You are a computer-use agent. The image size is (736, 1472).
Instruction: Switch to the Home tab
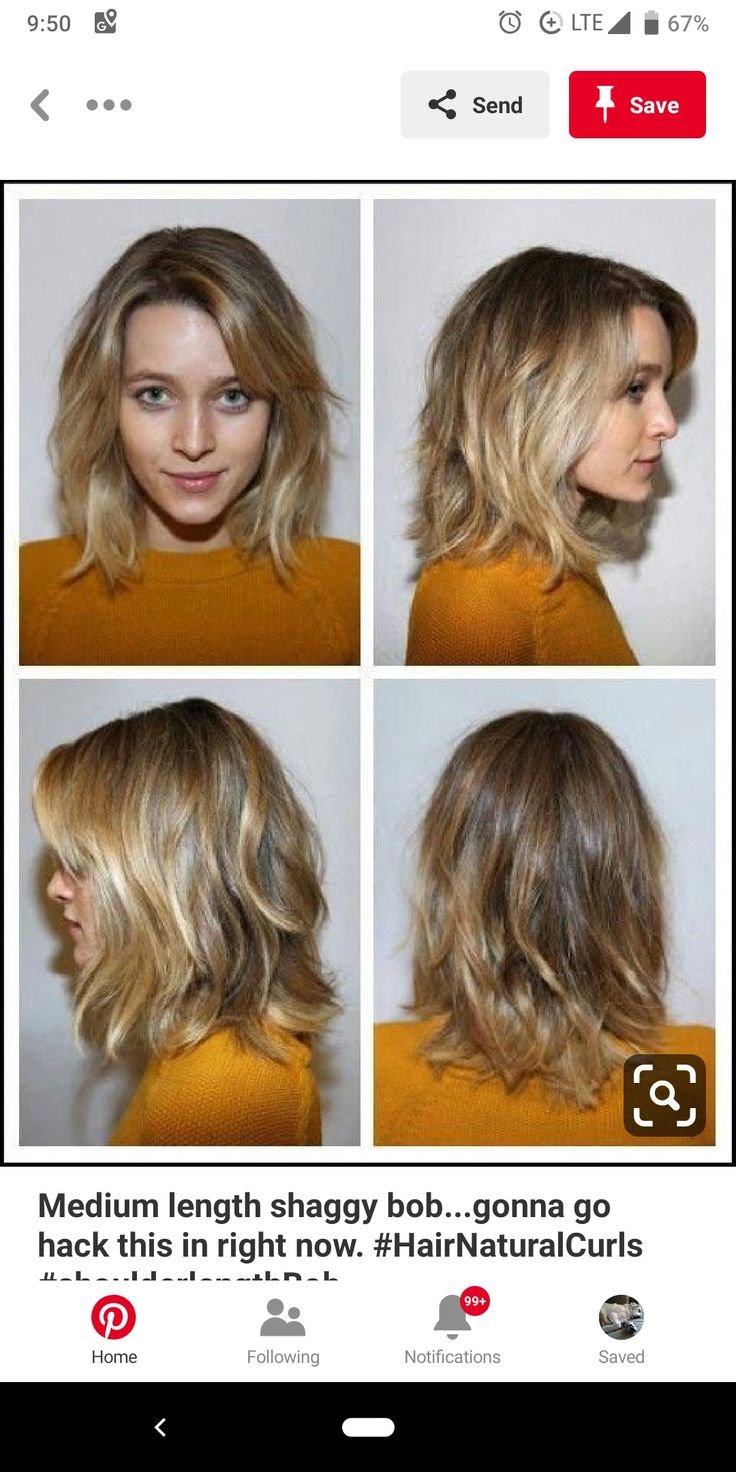pos(114,1331)
